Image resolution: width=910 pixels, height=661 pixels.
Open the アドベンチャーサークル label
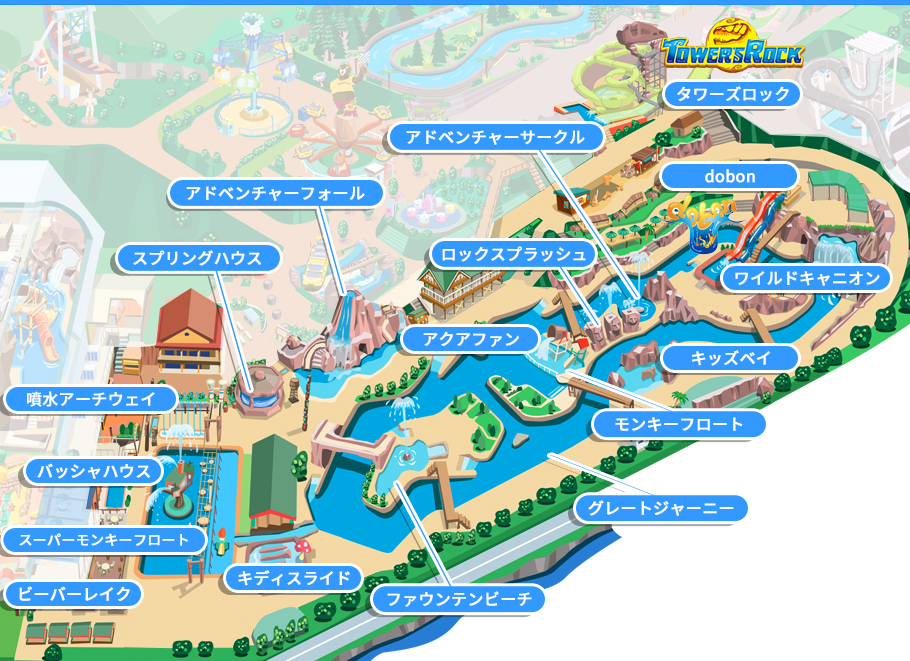[x=495, y=137]
